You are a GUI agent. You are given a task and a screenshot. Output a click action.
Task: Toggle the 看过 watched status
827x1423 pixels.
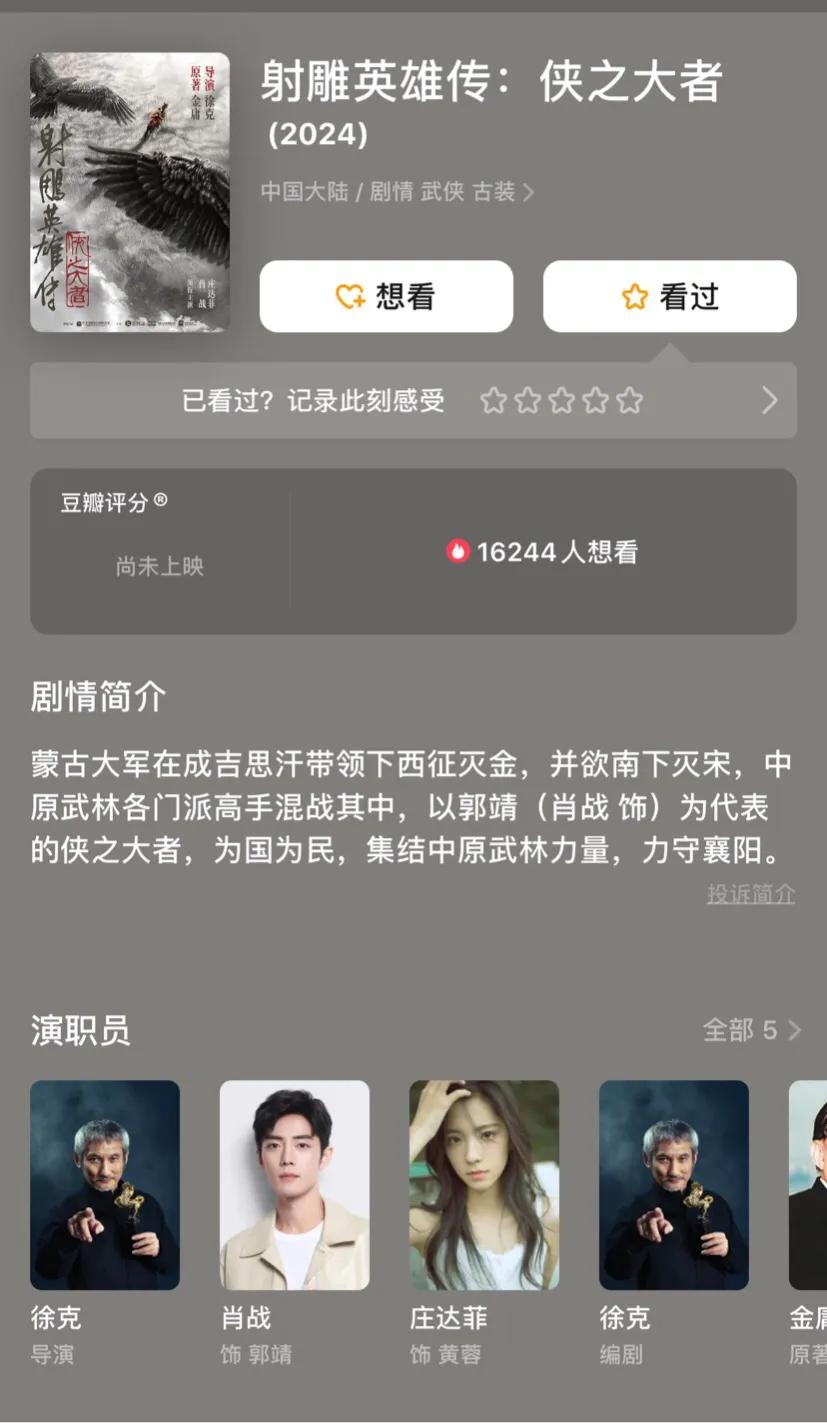click(668, 295)
